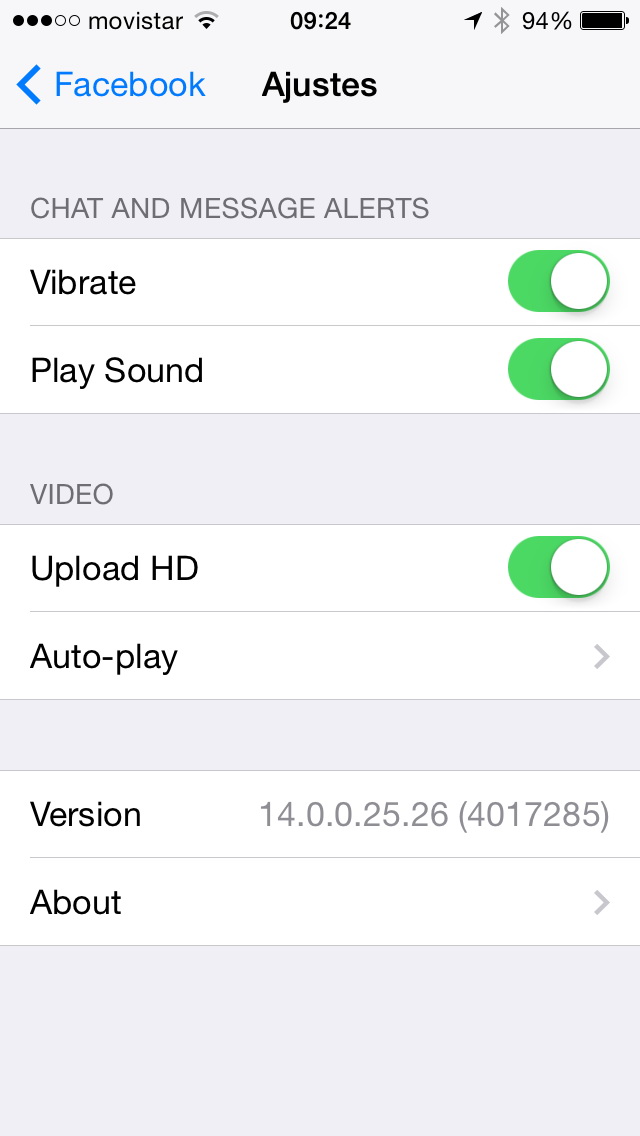Go back to Facebook
Viewport: 640px width, 1136px height.
coord(111,85)
